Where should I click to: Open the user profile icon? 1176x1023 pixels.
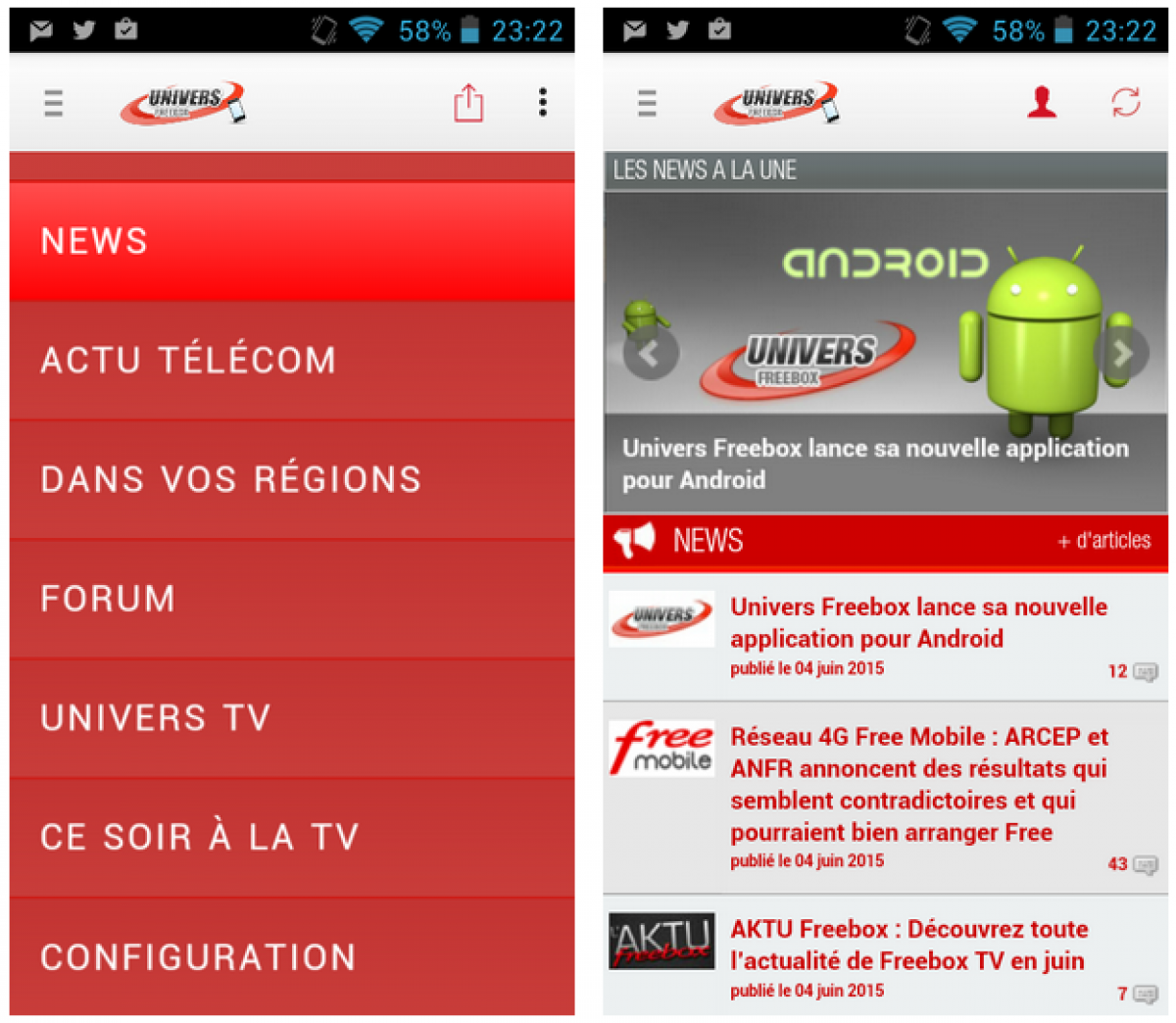pos(1041,102)
